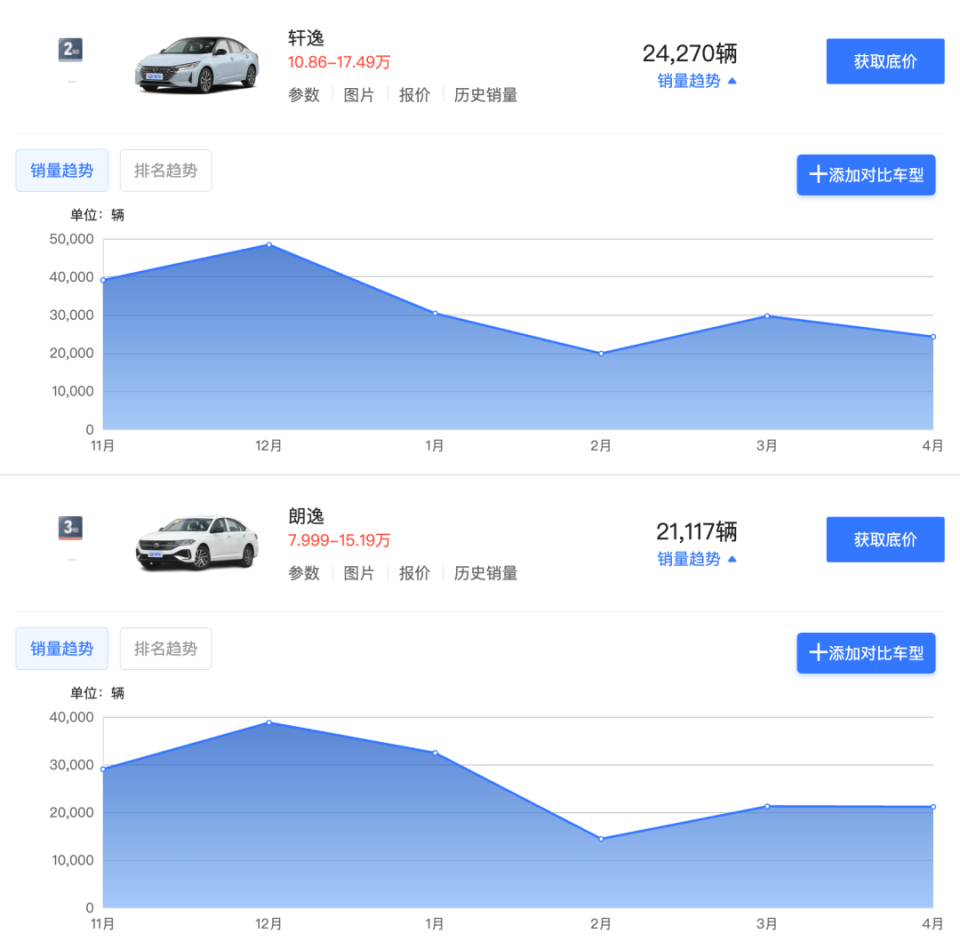Open 报价 link for 轩逸
Image resolution: width=960 pixels, height=949 pixels.
(x=414, y=95)
